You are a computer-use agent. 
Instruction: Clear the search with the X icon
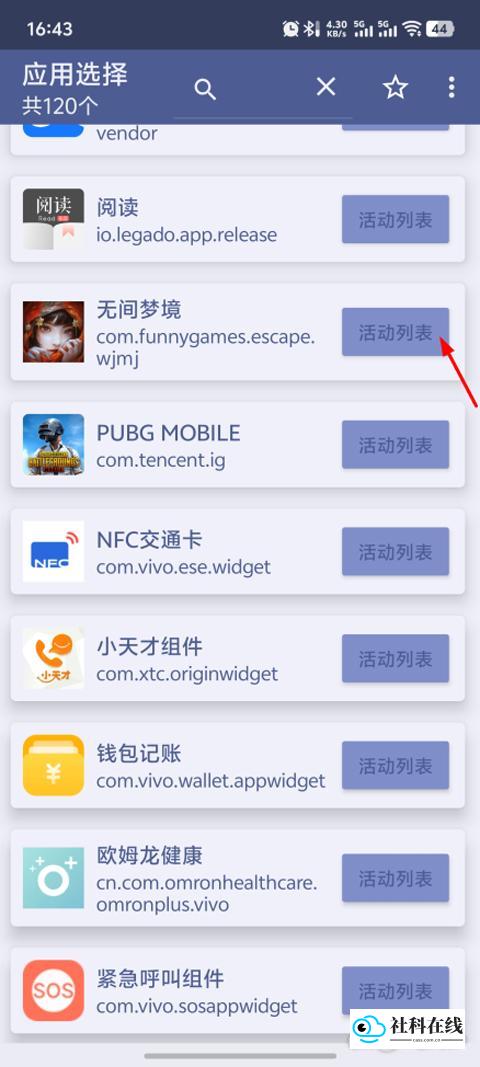pyautogui.click(x=326, y=86)
